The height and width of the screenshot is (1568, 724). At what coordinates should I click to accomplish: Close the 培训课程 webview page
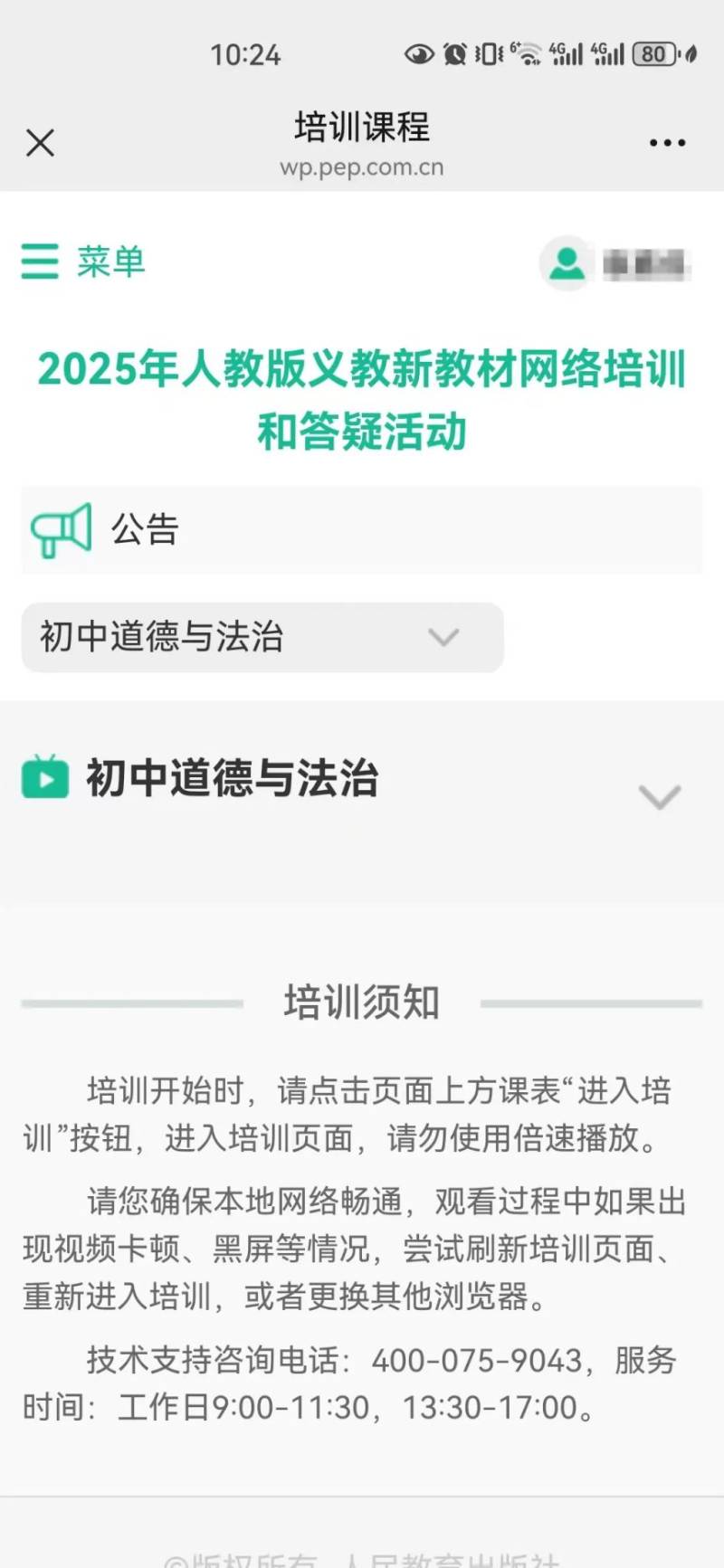pyautogui.click(x=40, y=142)
